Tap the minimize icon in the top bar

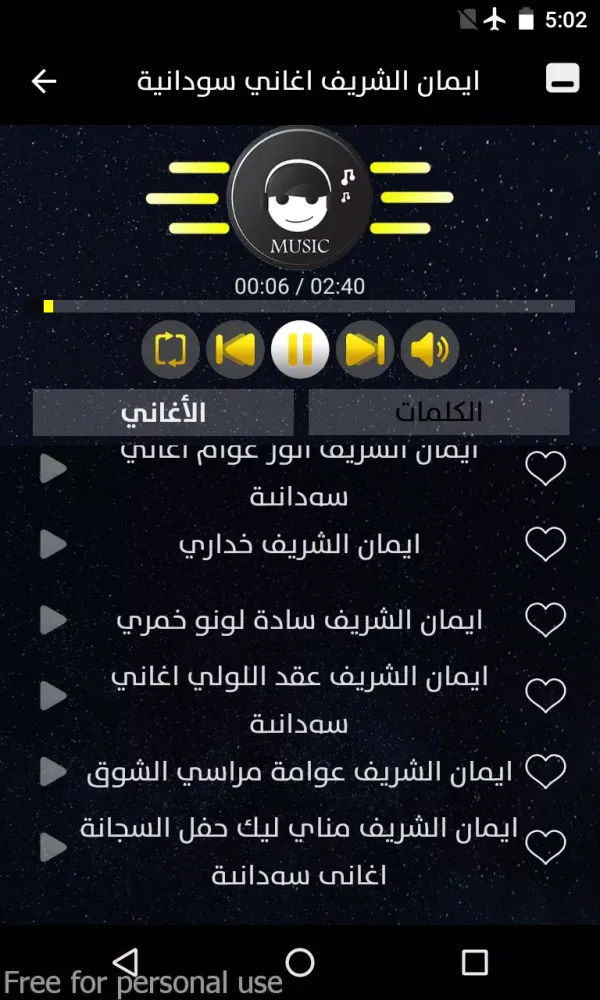(563, 80)
